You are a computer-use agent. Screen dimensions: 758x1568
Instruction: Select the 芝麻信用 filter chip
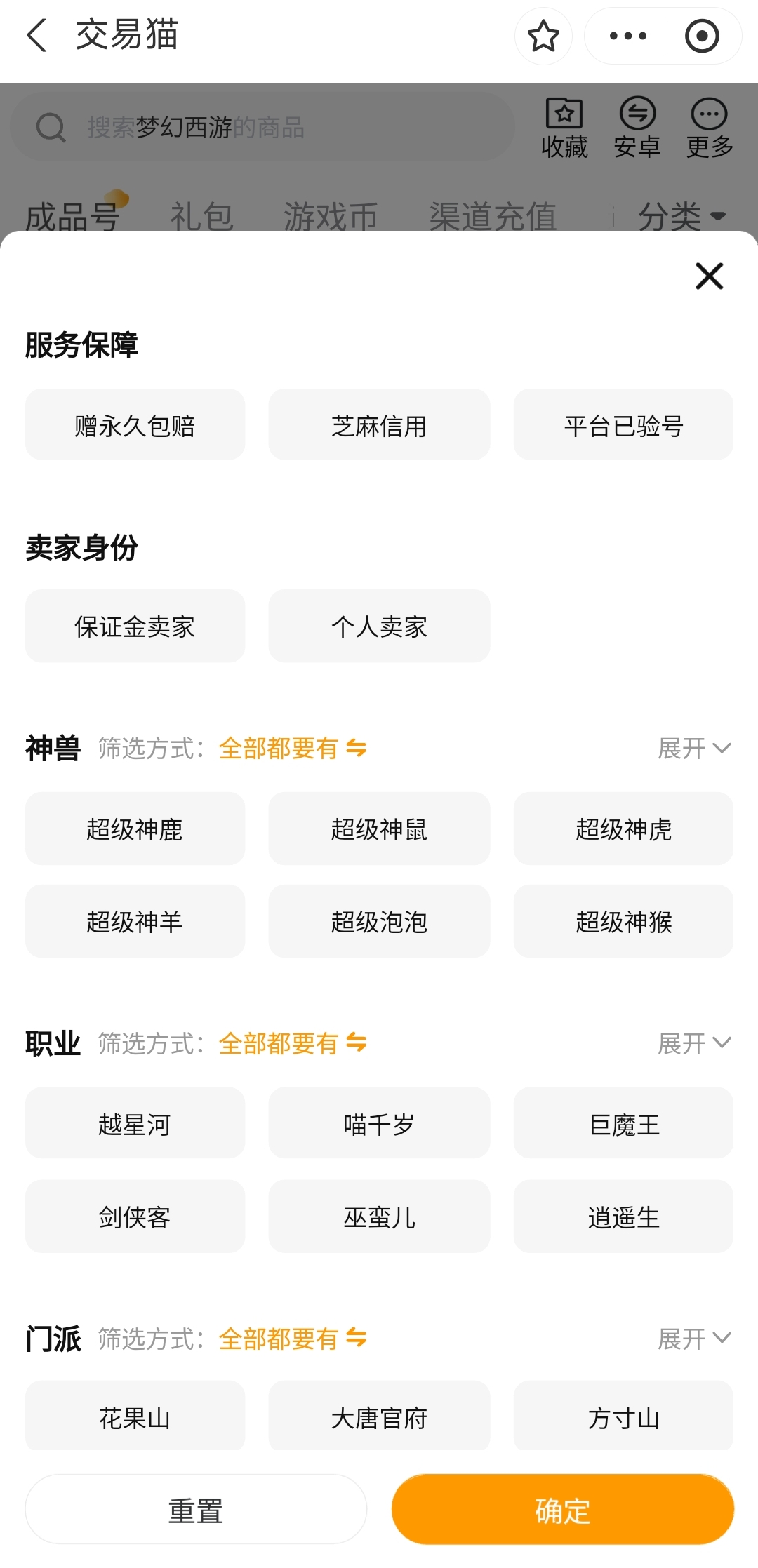pos(379,425)
